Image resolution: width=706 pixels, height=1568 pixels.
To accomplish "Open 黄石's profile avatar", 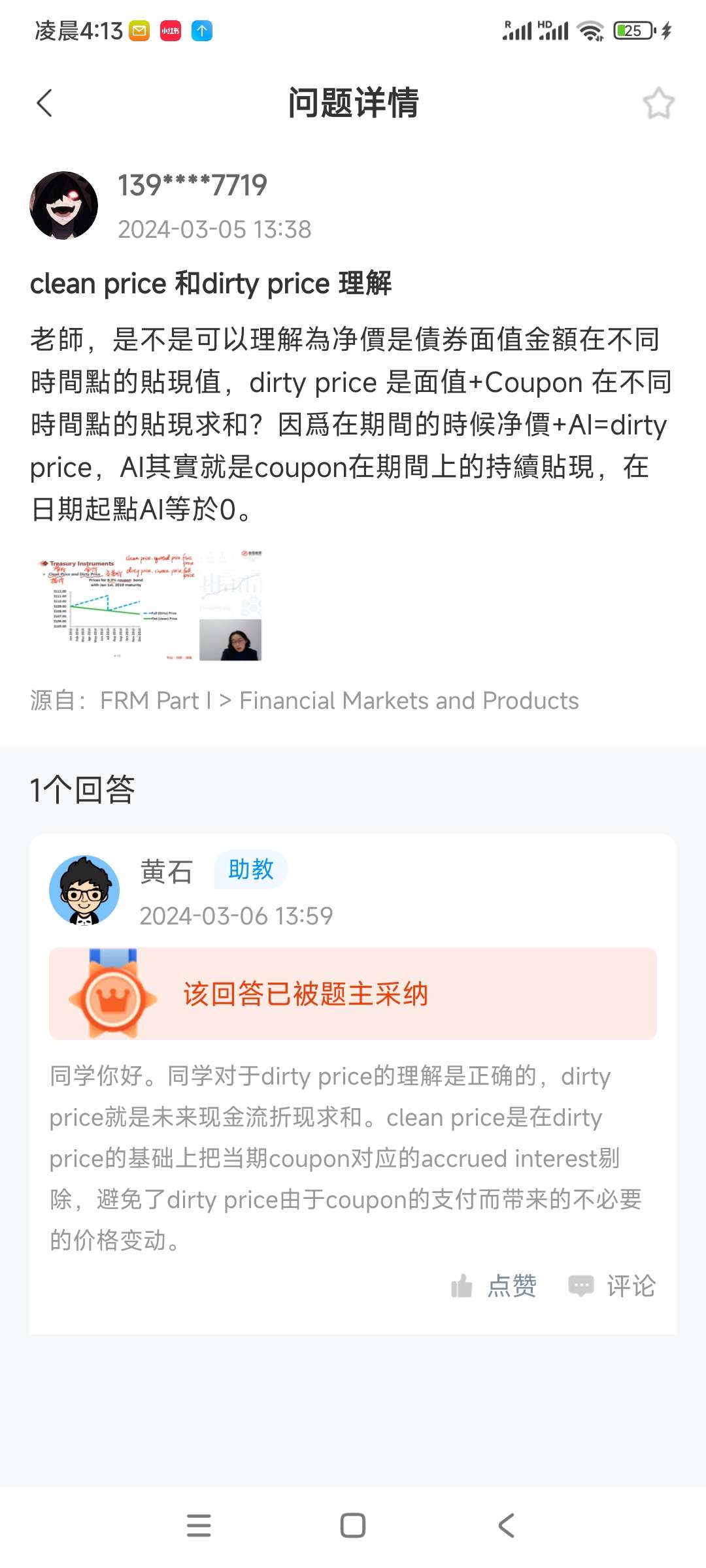I will [84, 890].
